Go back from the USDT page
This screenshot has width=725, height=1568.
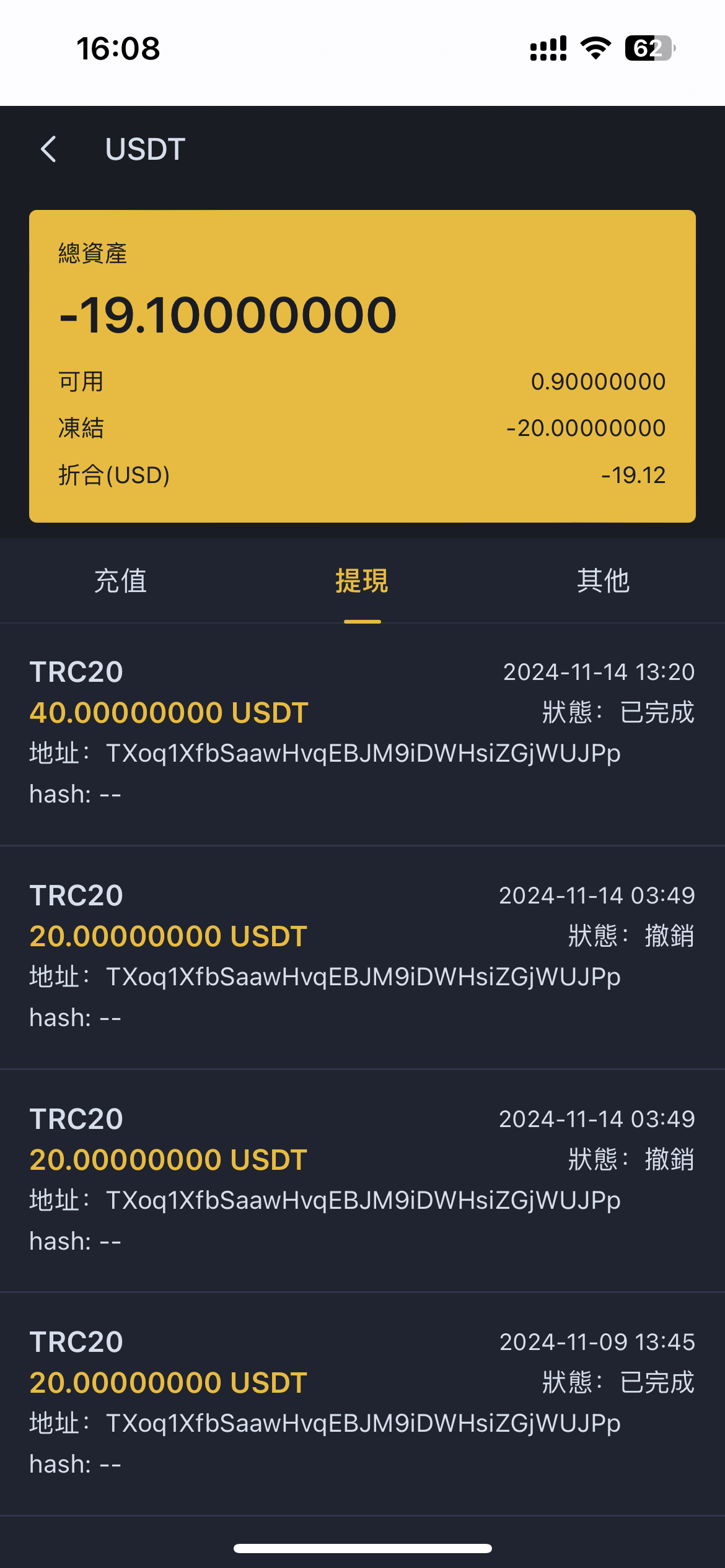(48, 149)
